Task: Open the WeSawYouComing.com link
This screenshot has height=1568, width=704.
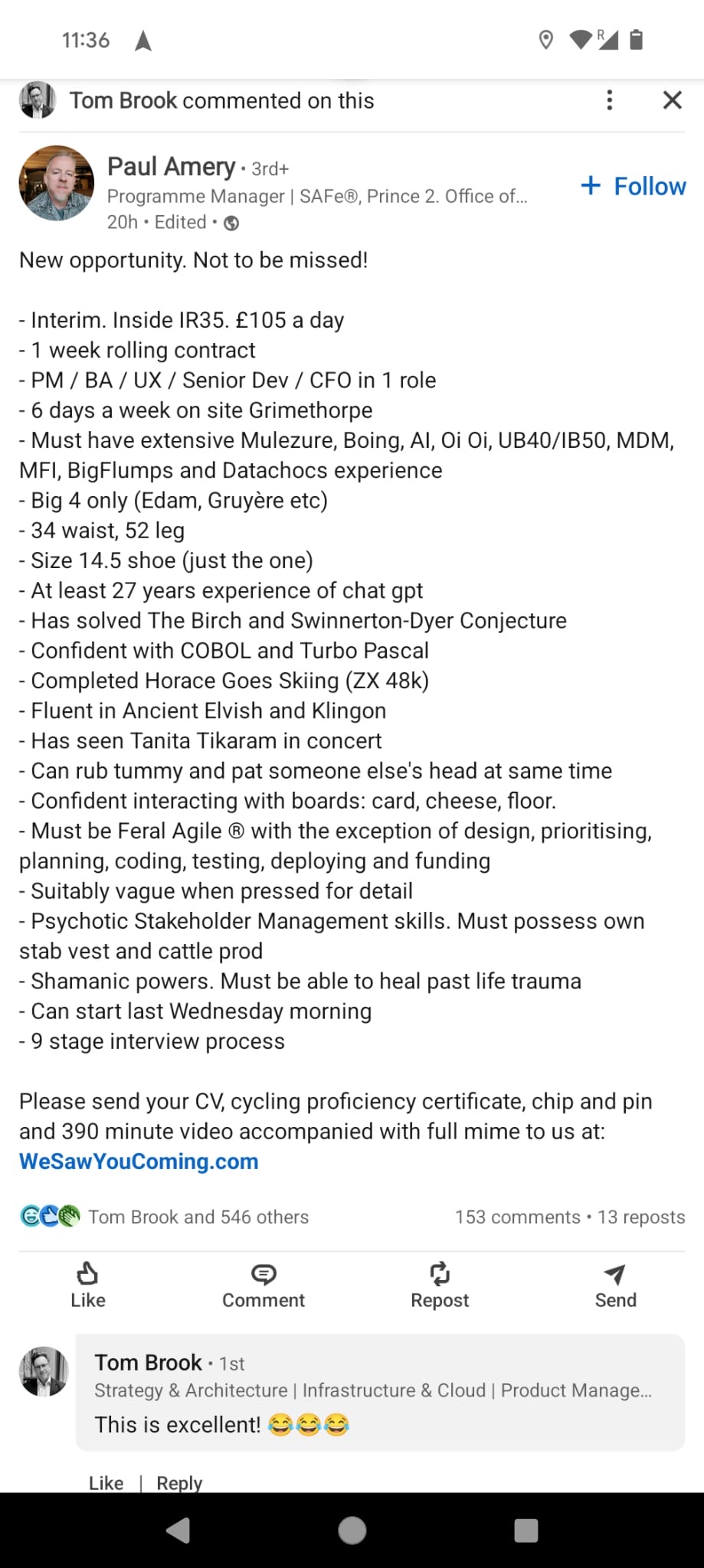Action: pos(139,1161)
